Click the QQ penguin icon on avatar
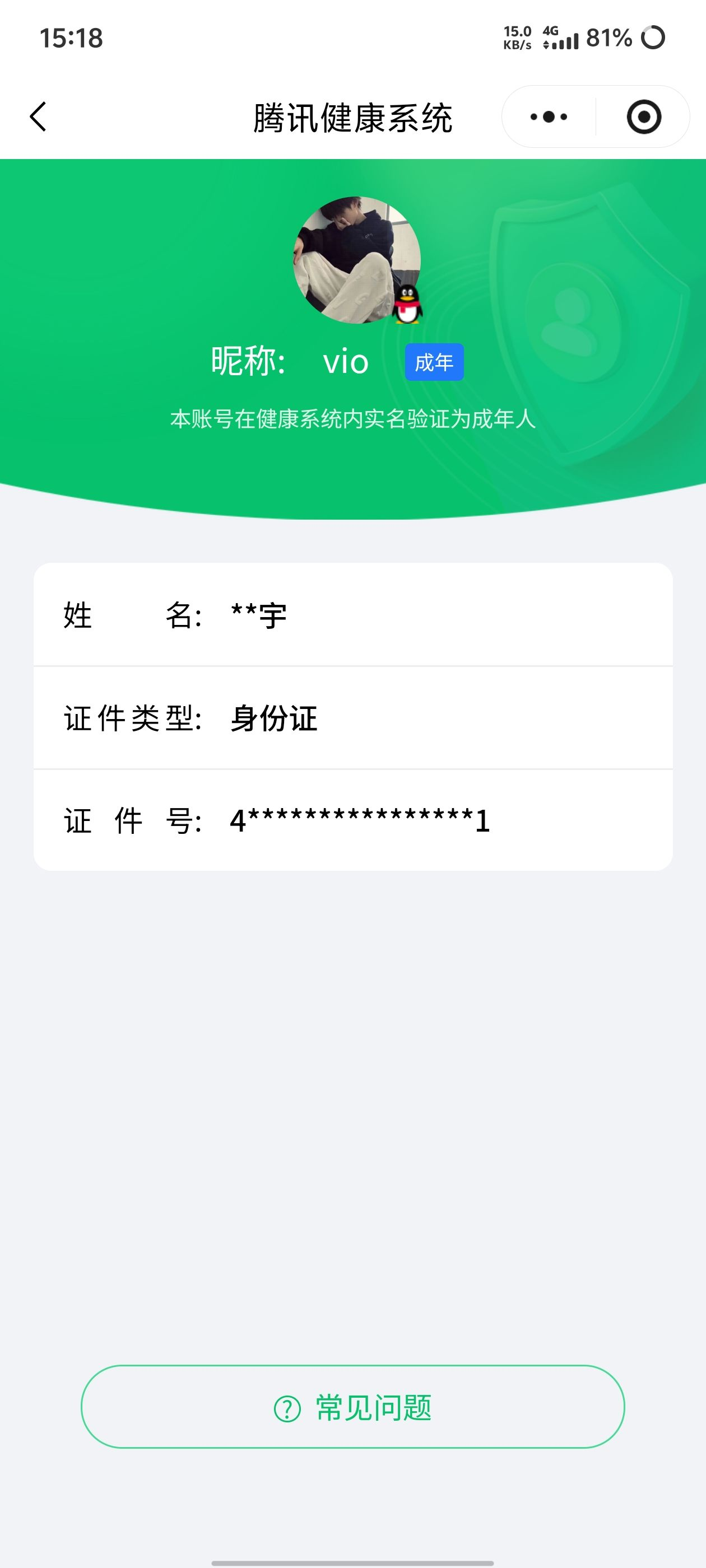706x1568 pixels. (x=408, y=304)
